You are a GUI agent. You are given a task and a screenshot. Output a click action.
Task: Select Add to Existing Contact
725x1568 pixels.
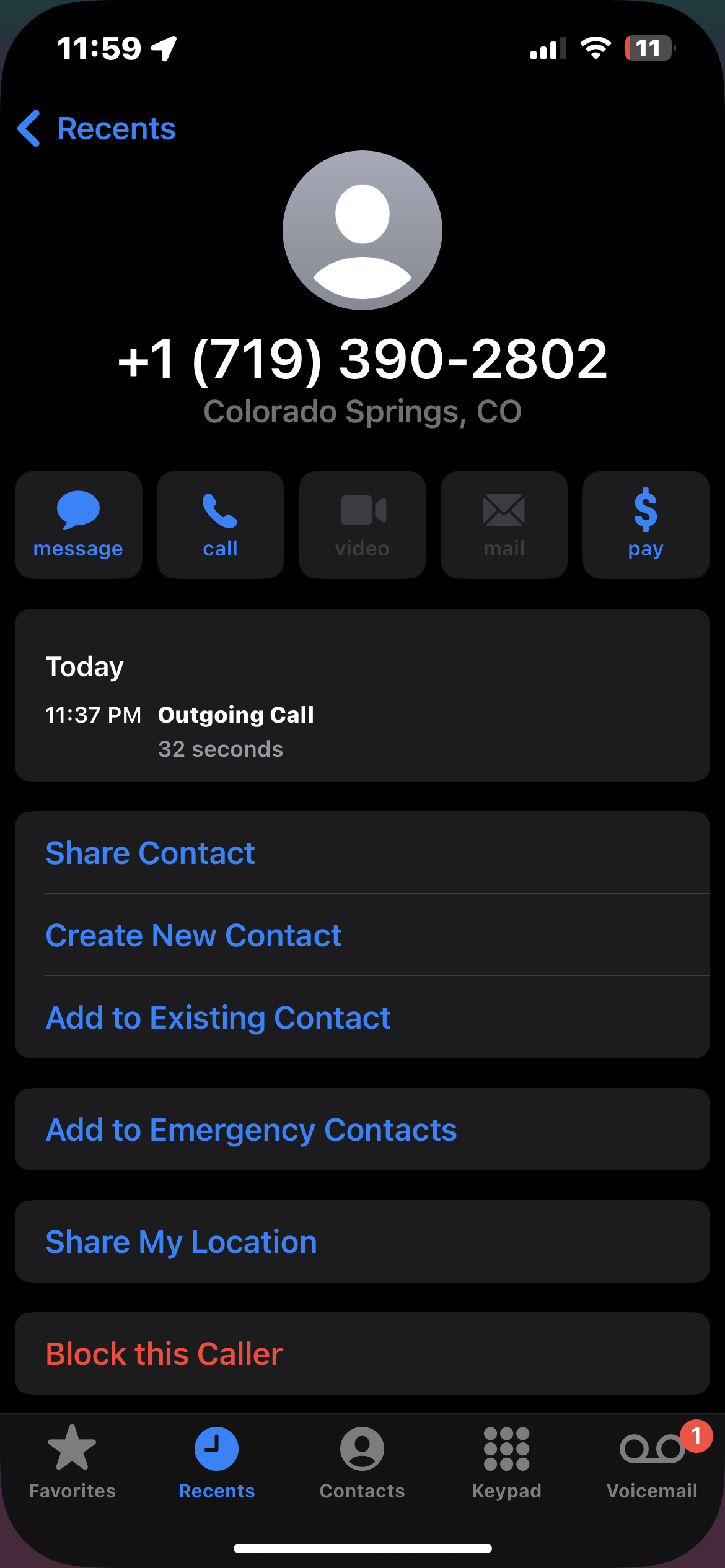218,1017
